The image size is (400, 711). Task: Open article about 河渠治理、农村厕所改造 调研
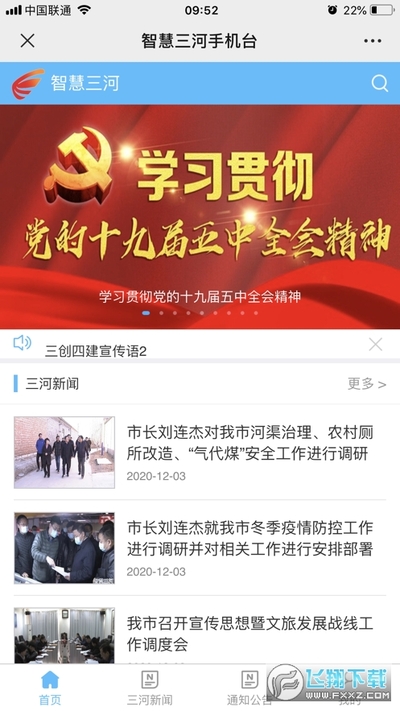[x=200, y=452]
